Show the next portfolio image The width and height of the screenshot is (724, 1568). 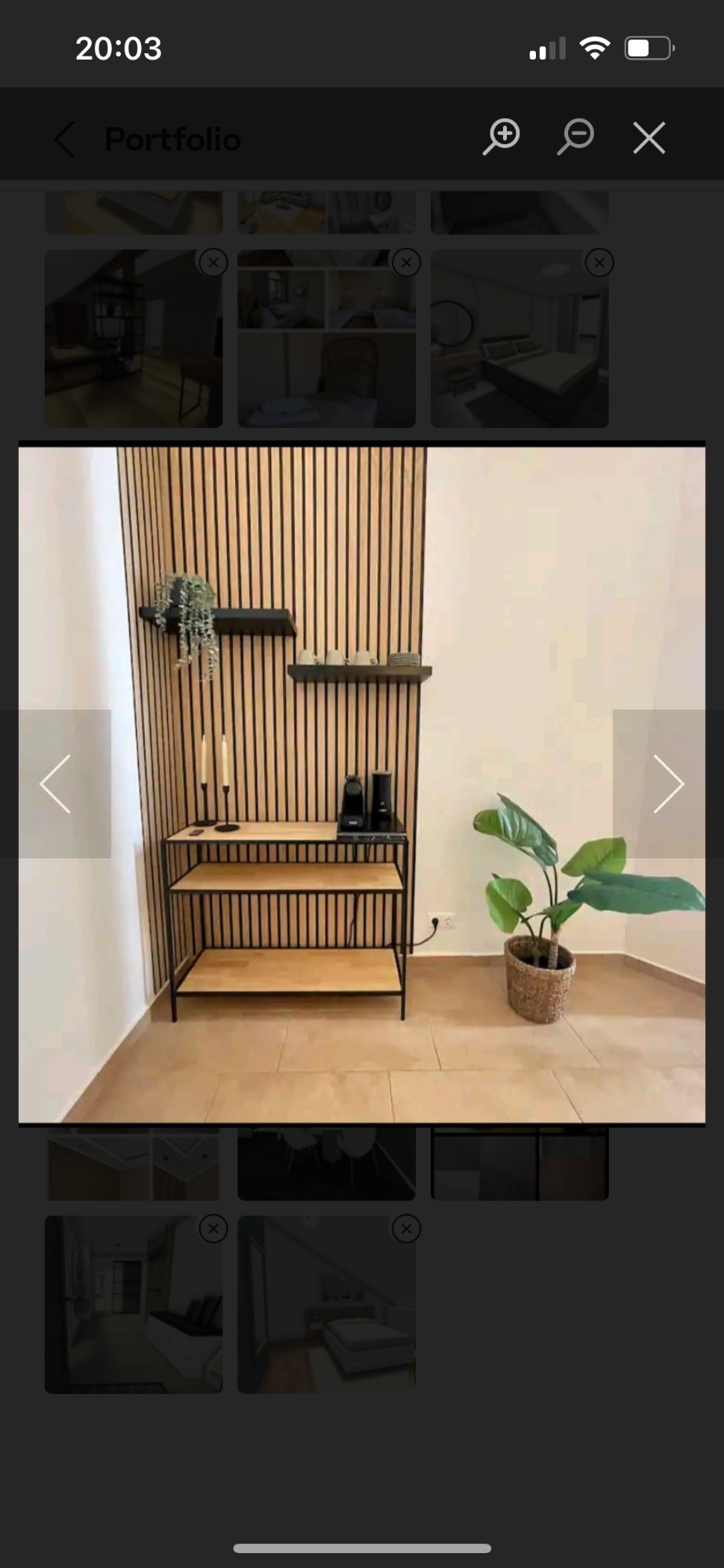tap(668, 783)
